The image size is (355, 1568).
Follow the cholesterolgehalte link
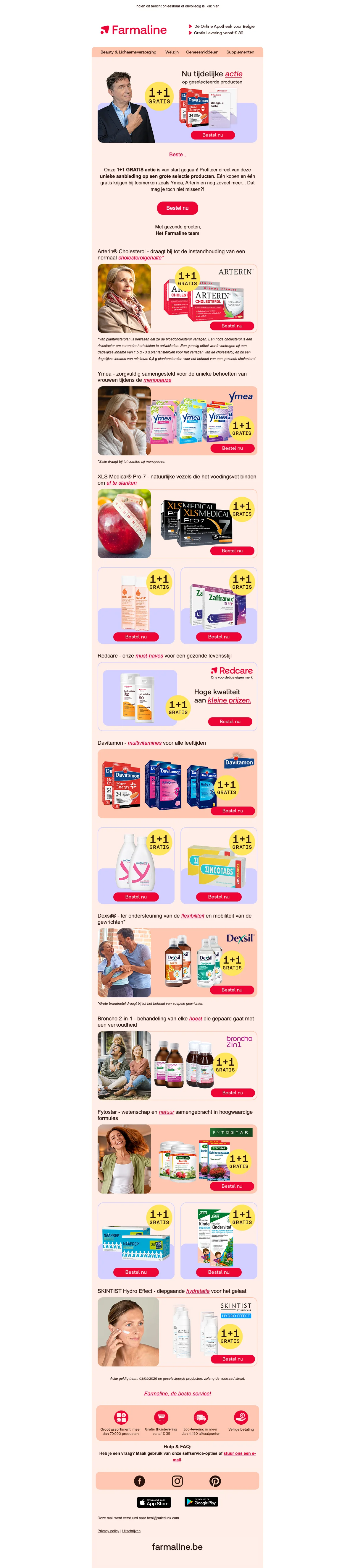point(140,257)
